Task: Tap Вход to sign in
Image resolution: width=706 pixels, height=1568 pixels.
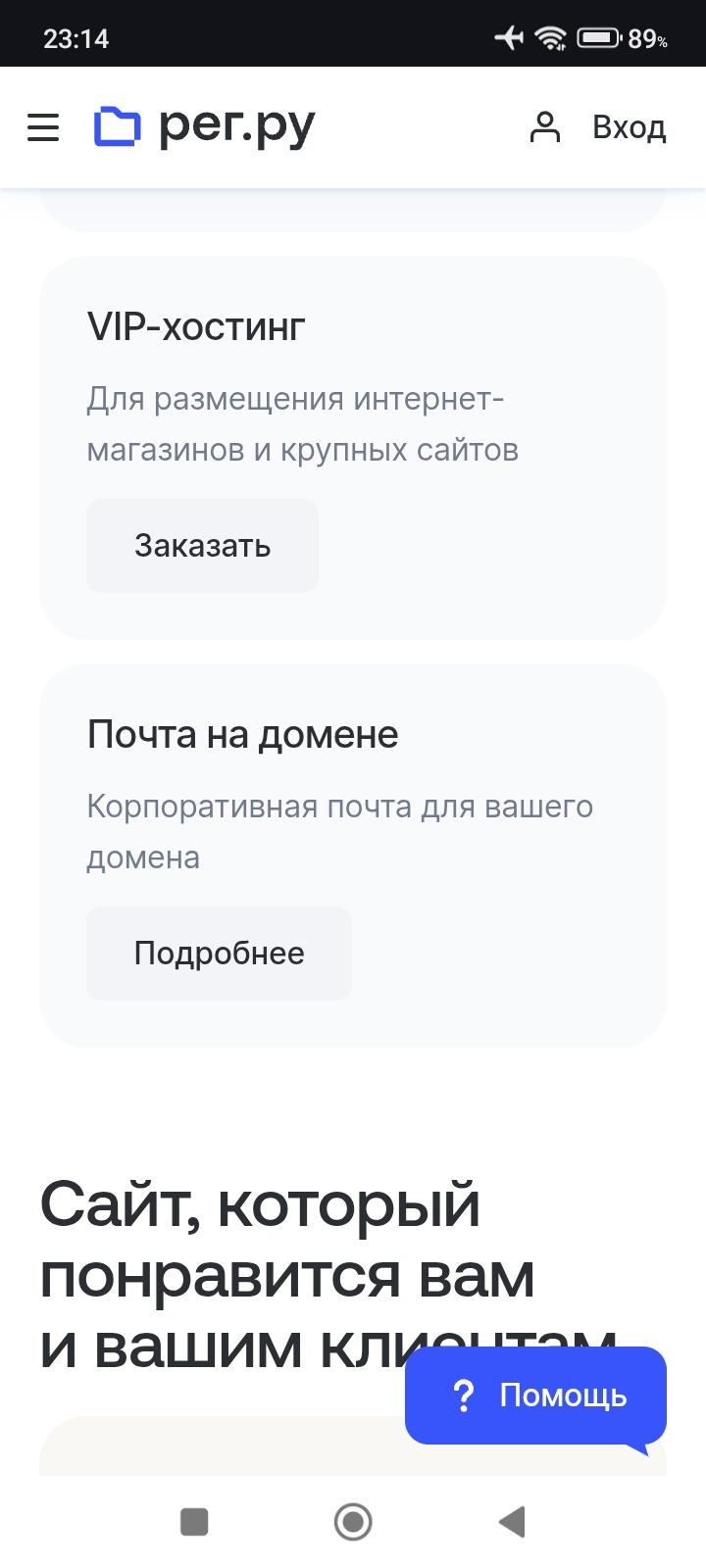Action: 598,127
